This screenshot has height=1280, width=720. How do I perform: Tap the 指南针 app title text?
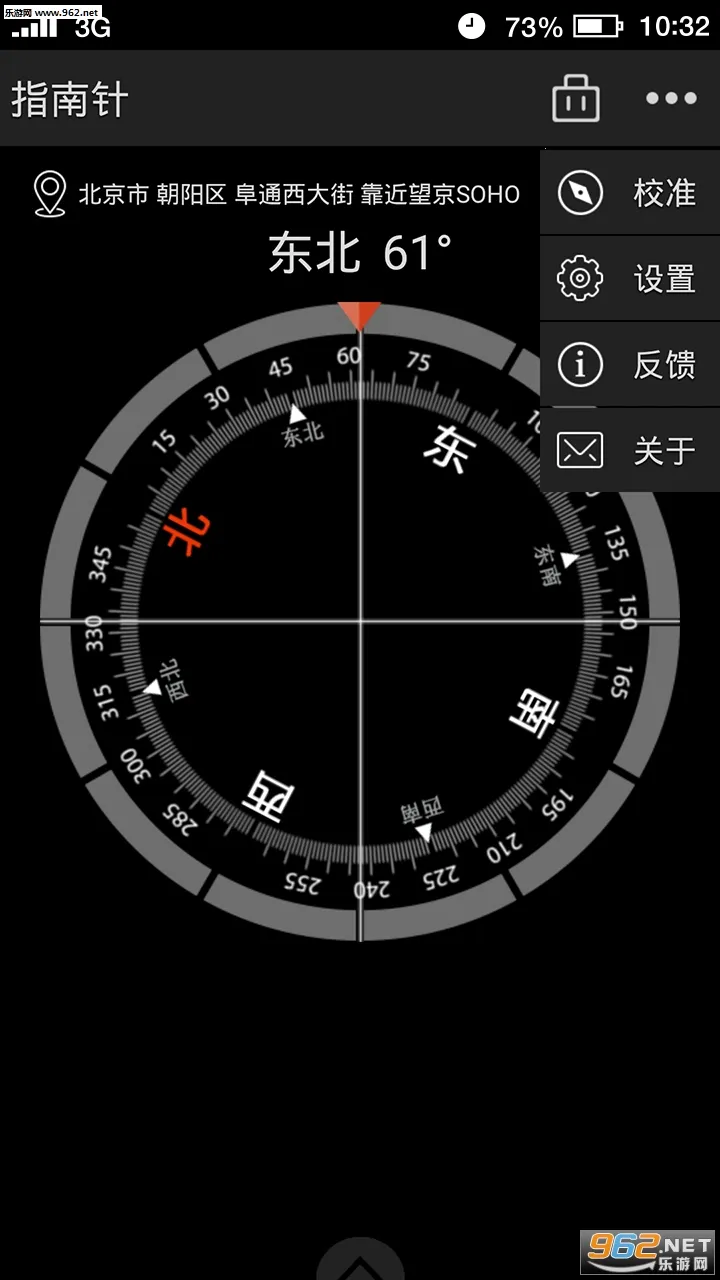(x=67, y=97)
